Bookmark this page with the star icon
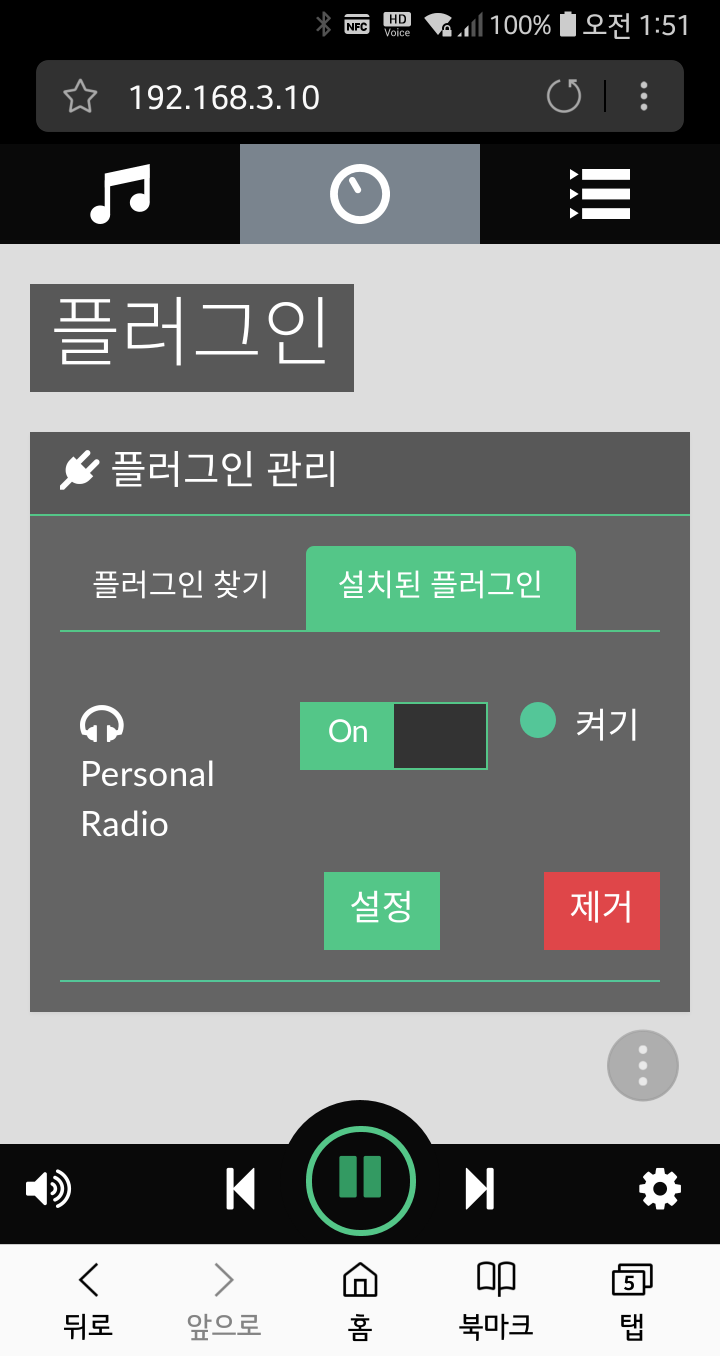The image size is (720, 1356). pyautogui.click(x=80, y=97)
